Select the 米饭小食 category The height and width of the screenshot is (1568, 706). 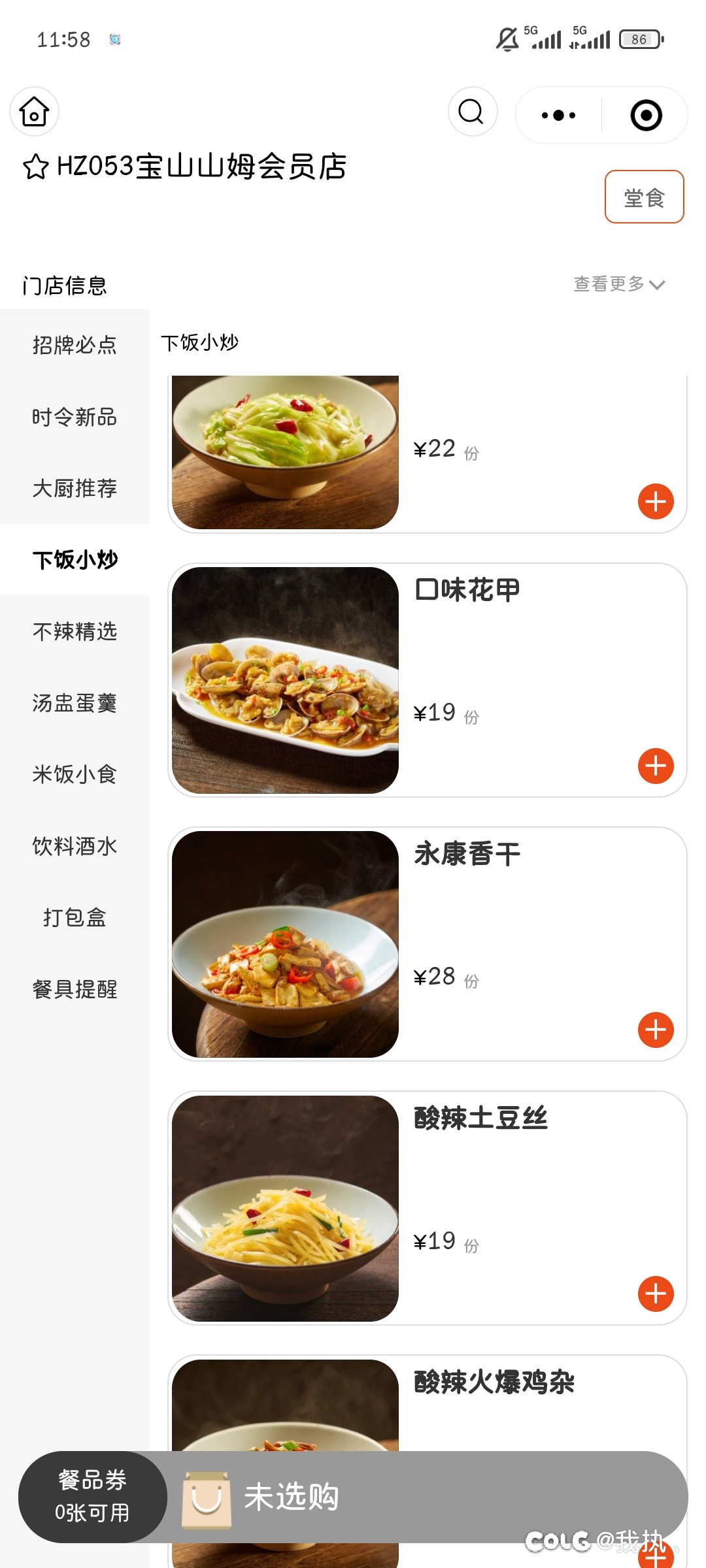(x=75, y=774)
